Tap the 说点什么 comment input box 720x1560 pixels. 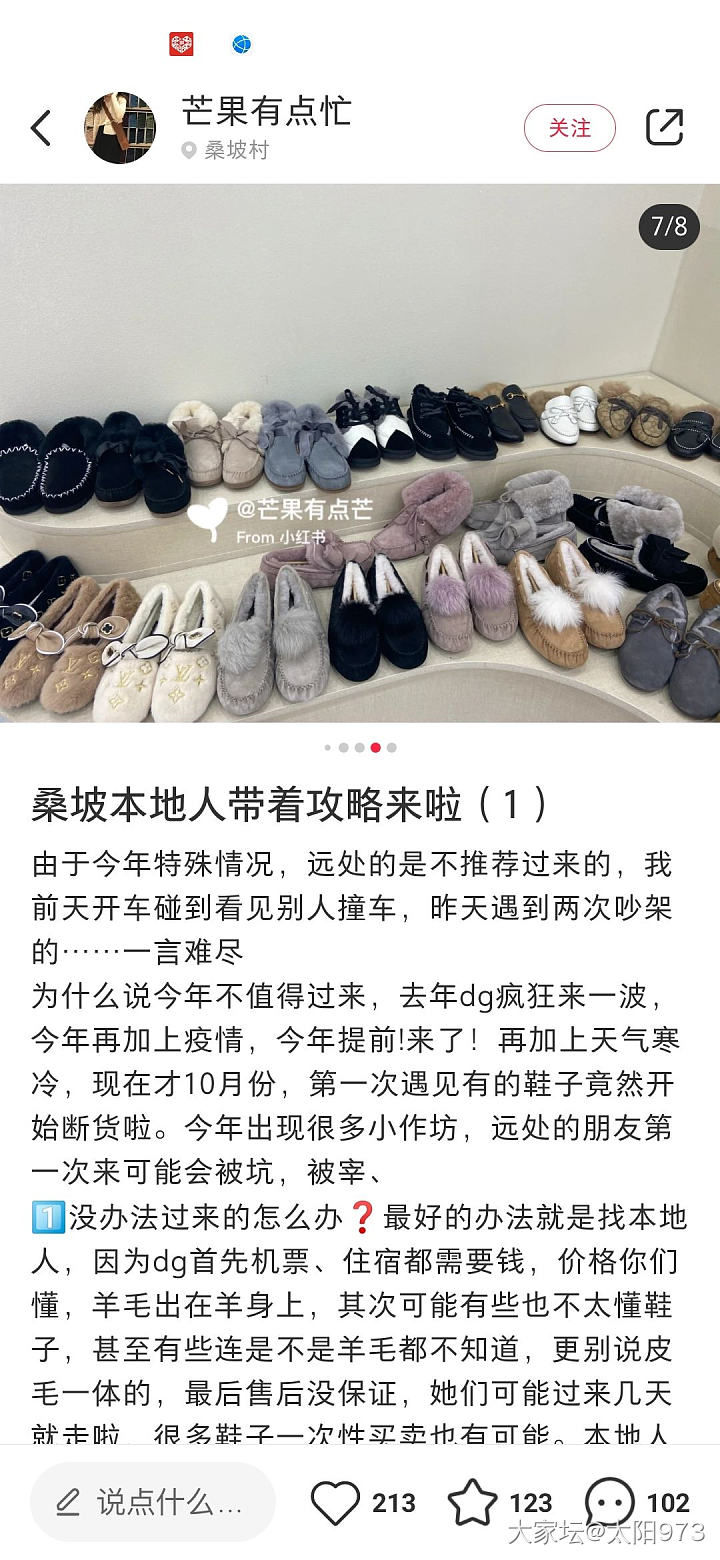pyautogui.click(x=152, y=1502)
